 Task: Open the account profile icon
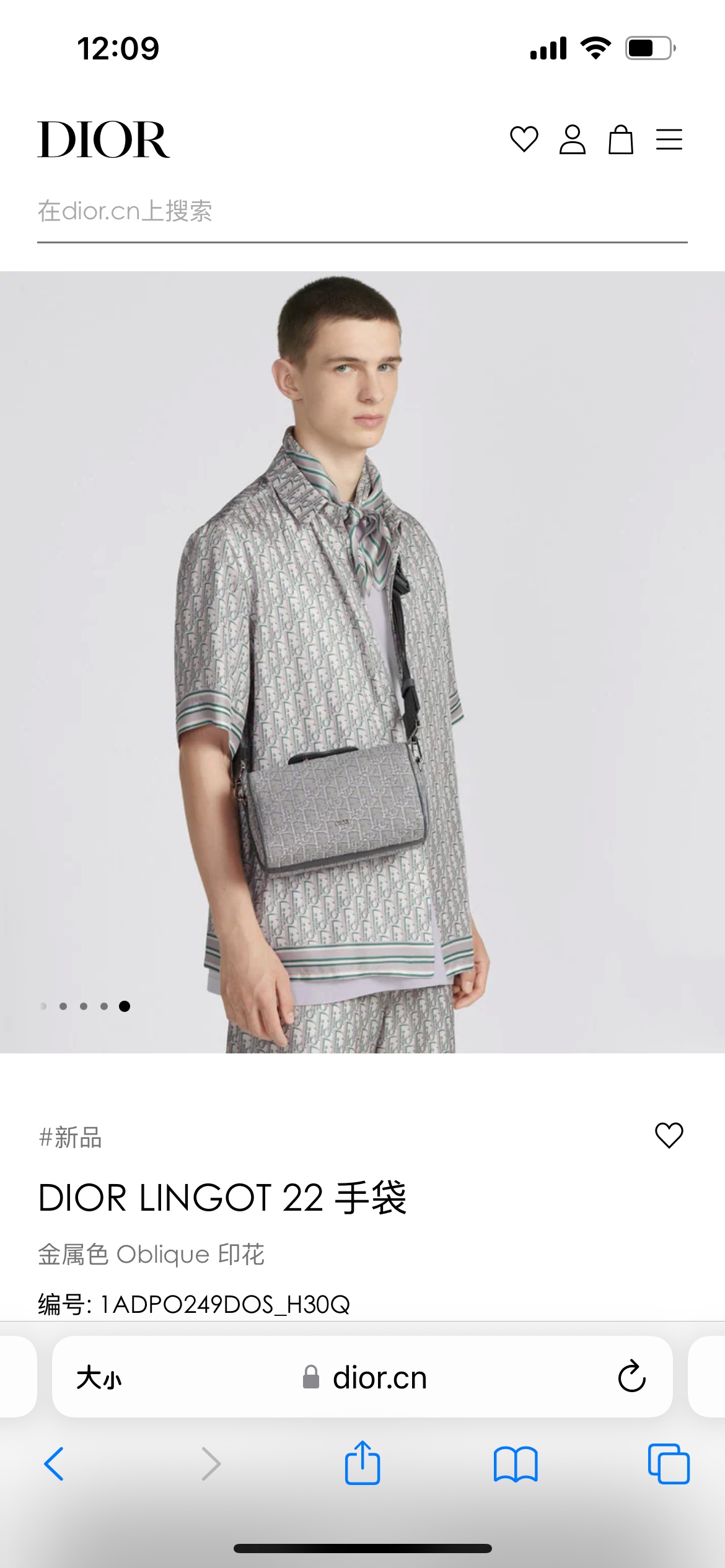click(572, 139)
